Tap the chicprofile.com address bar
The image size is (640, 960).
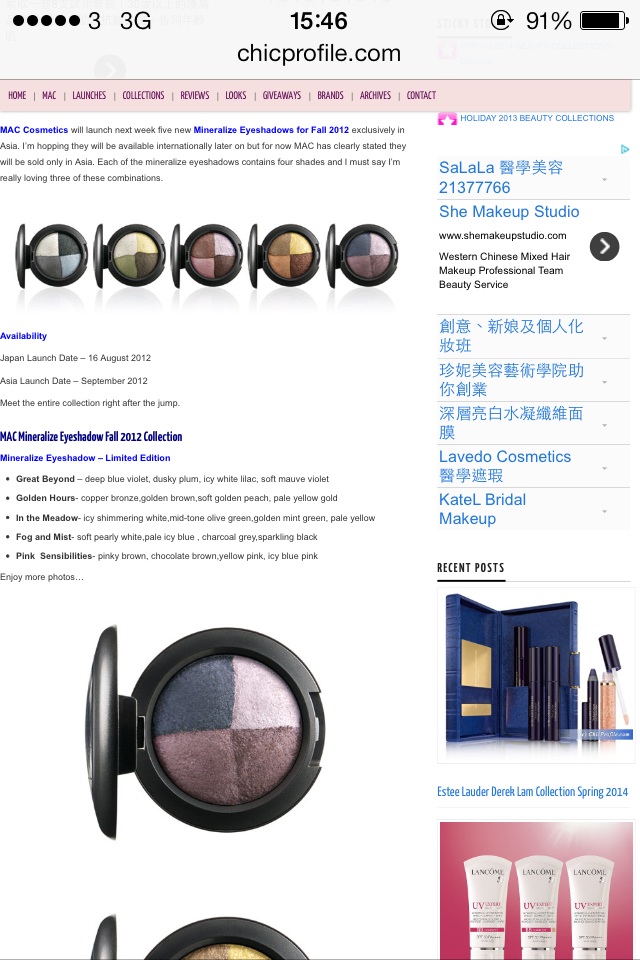[x=319, y=54]
